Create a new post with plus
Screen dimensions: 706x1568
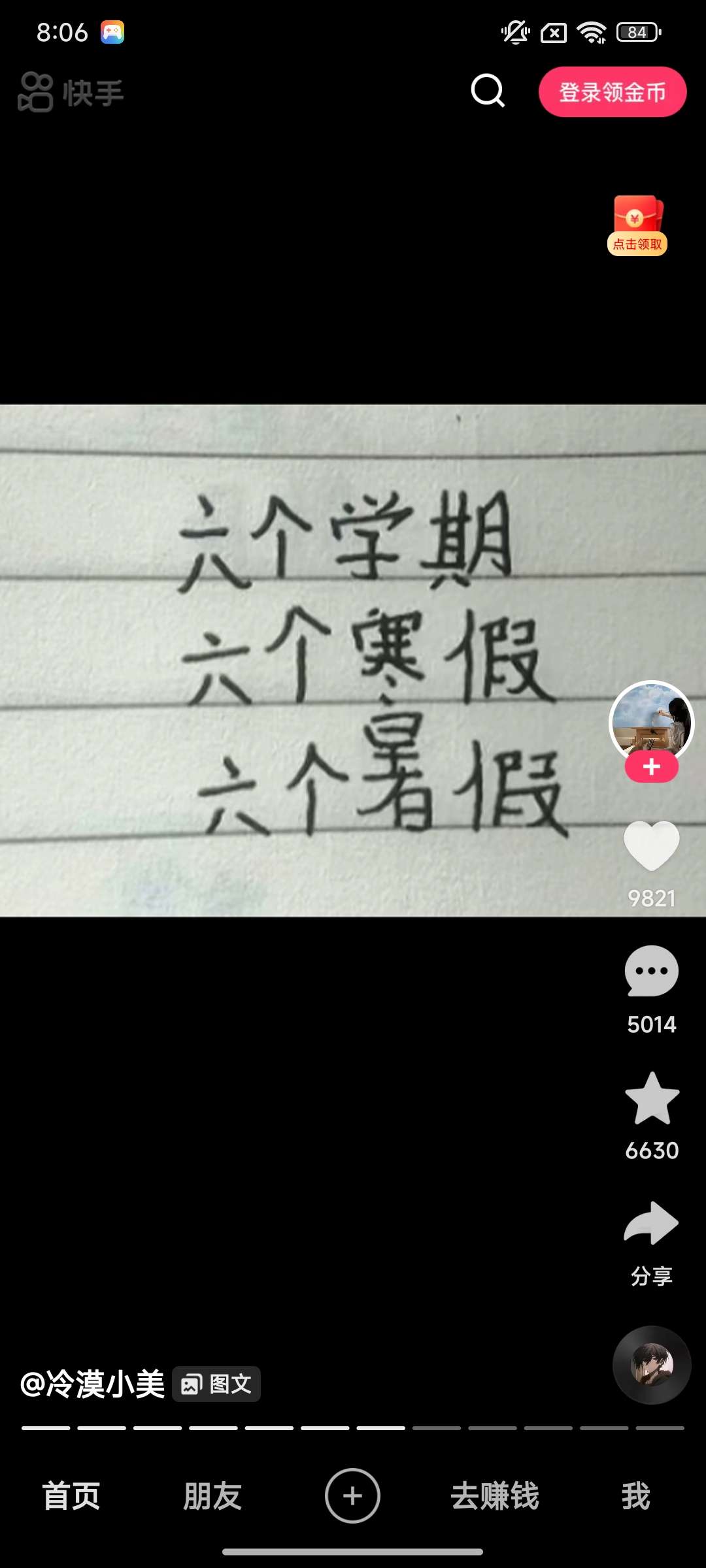pyautogui.click(x=352, y=1495)
